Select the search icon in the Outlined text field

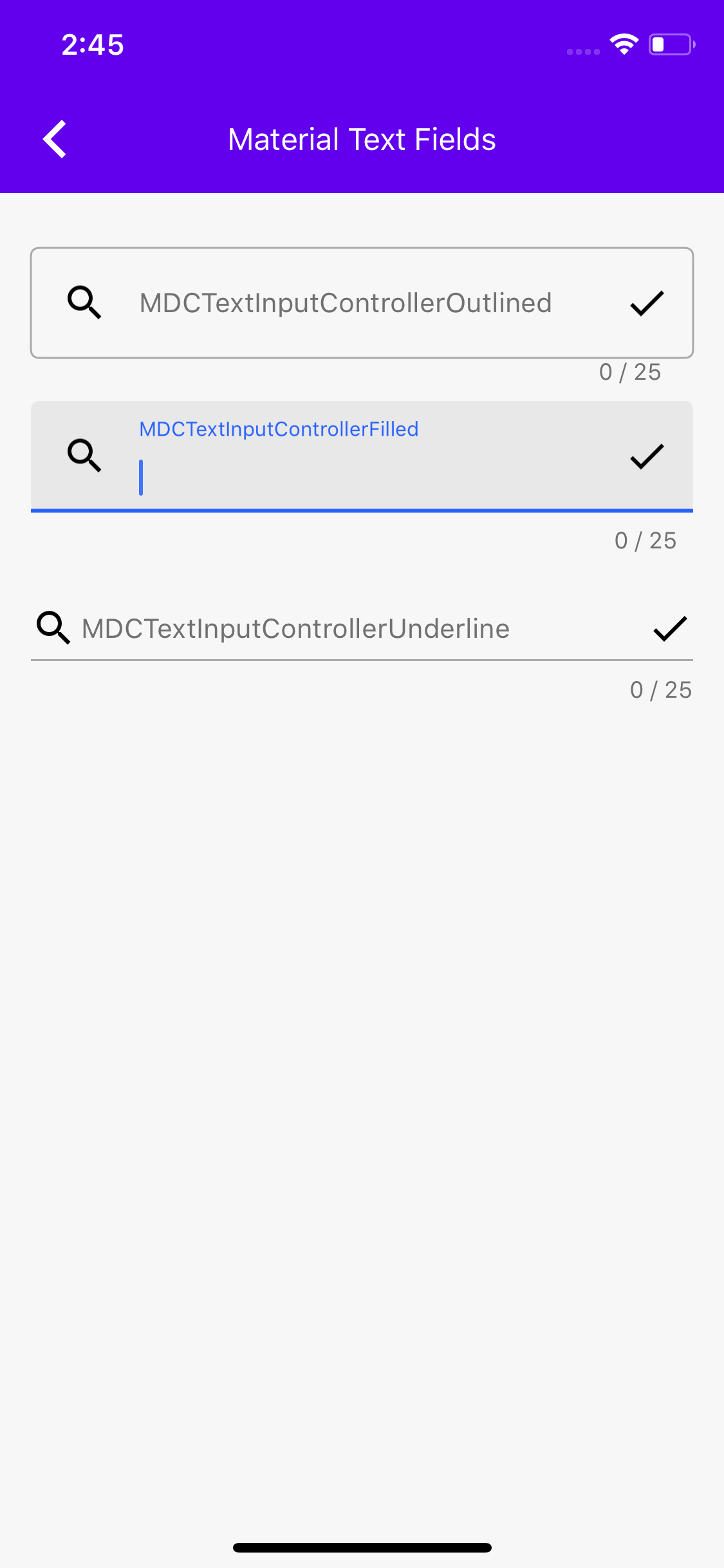click(84, 303)
